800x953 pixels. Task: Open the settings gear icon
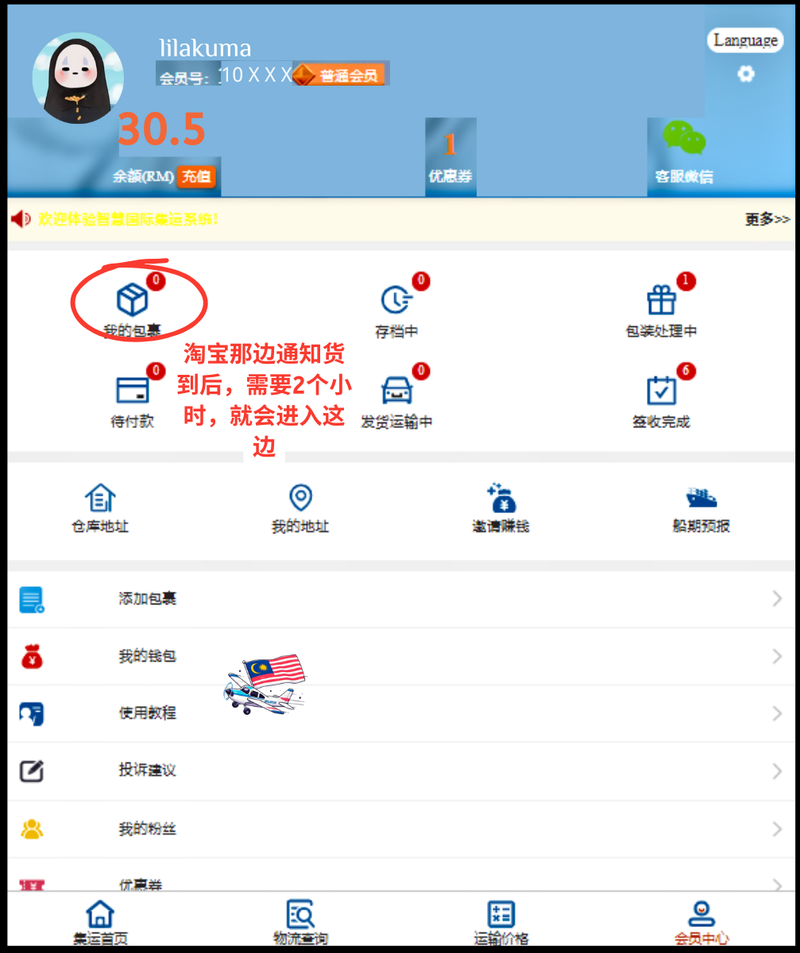[x=745, y=74]
